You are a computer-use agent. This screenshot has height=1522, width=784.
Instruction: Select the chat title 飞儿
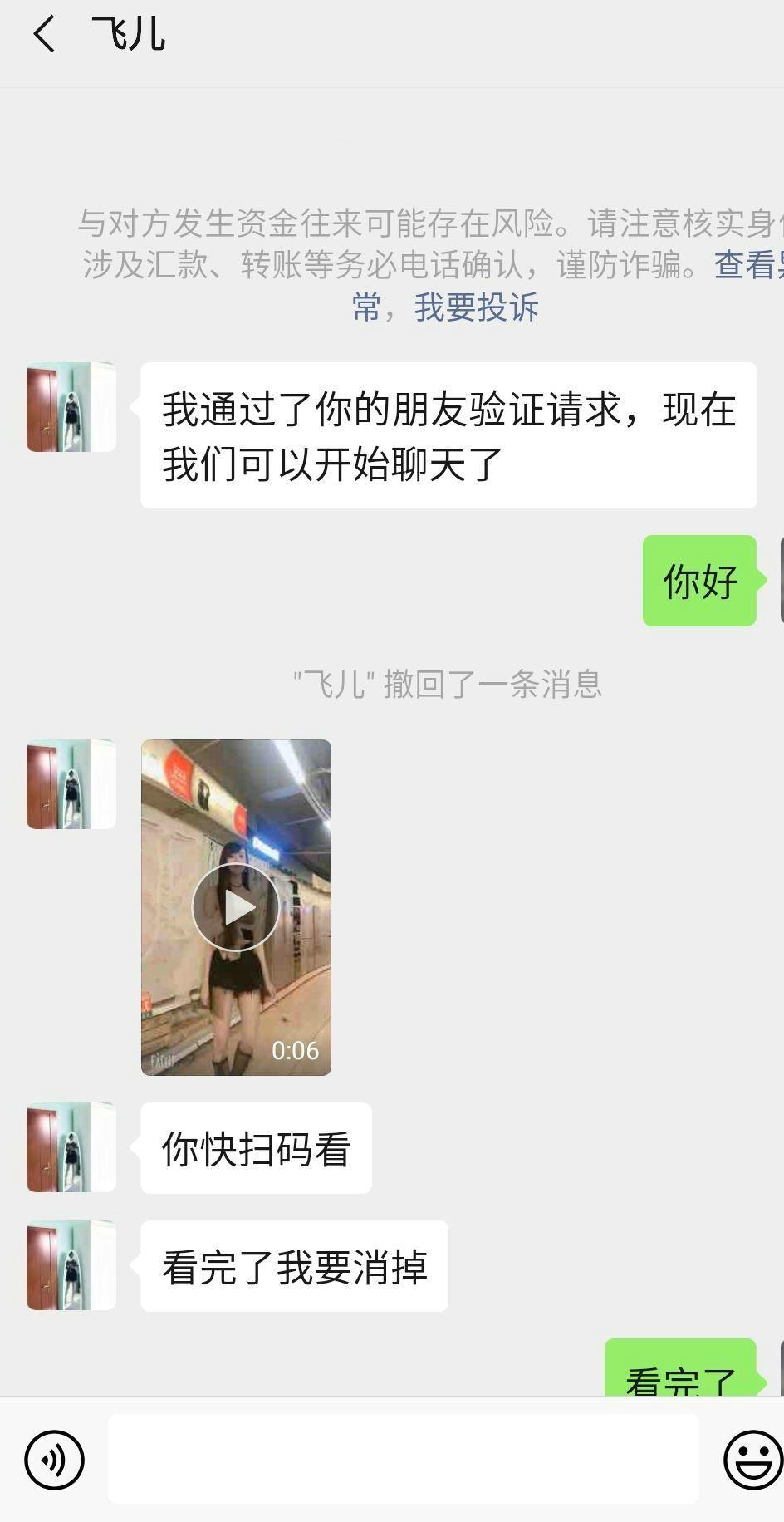point(126,35)
